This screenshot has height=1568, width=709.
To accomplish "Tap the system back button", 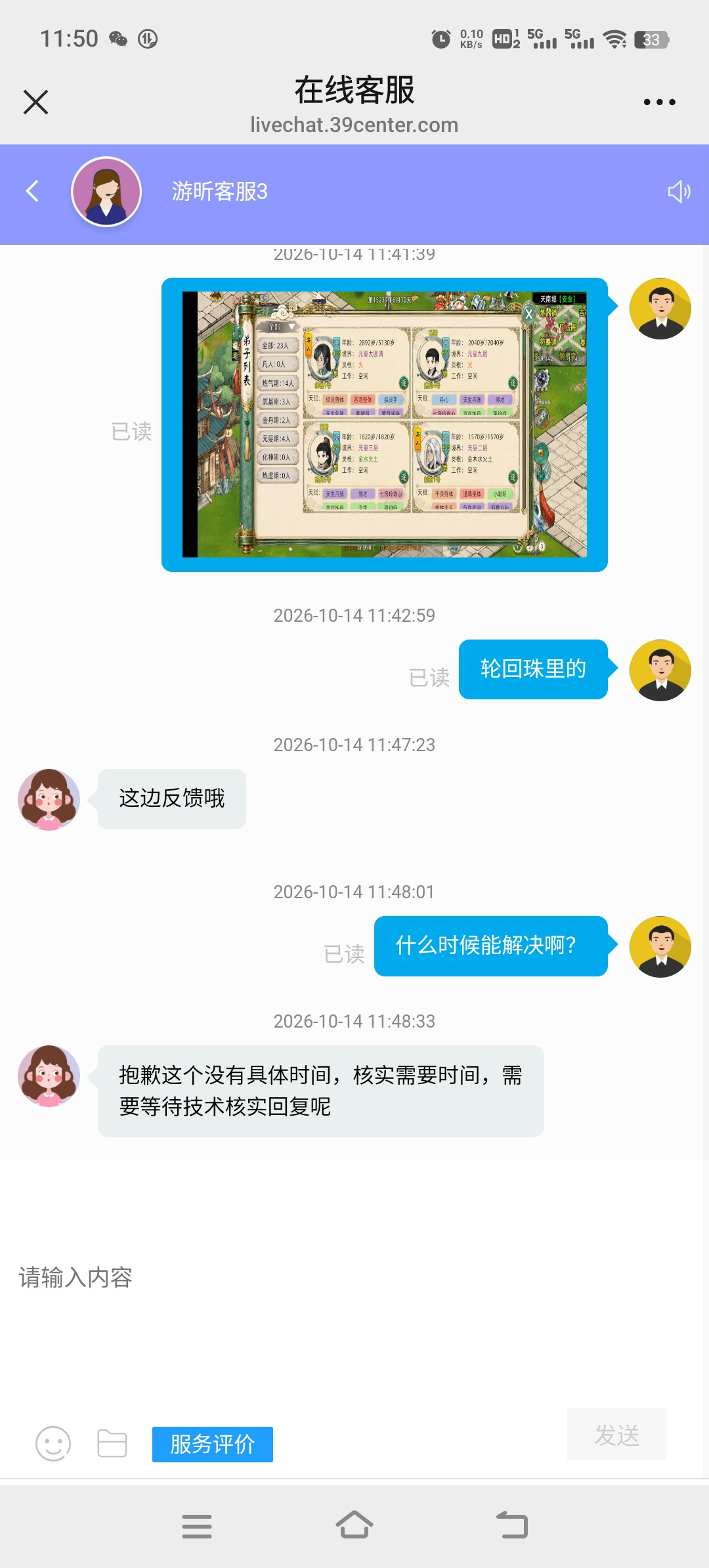I will [x=512, y=1525].
